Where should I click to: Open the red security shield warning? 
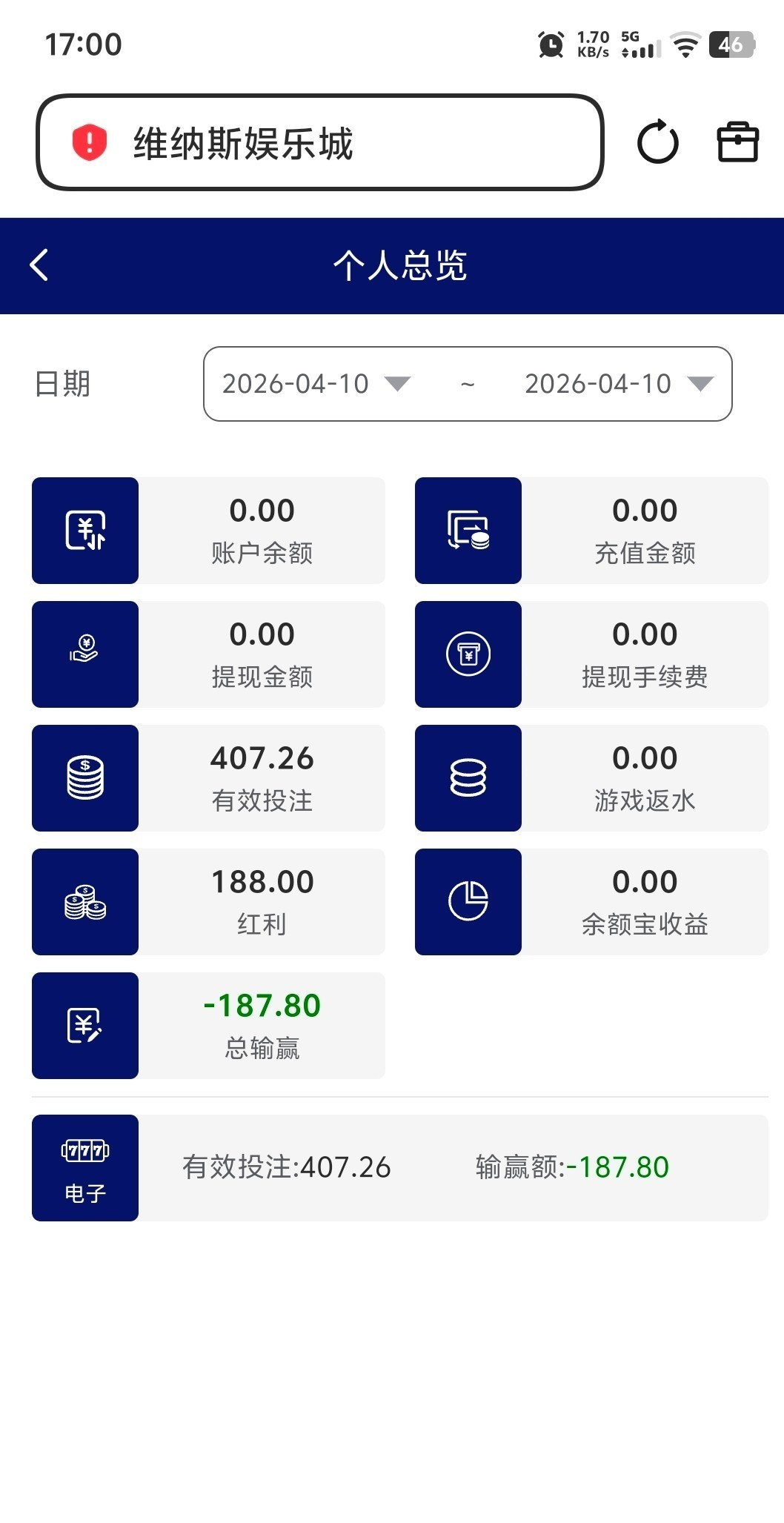[x=90, y=142]
